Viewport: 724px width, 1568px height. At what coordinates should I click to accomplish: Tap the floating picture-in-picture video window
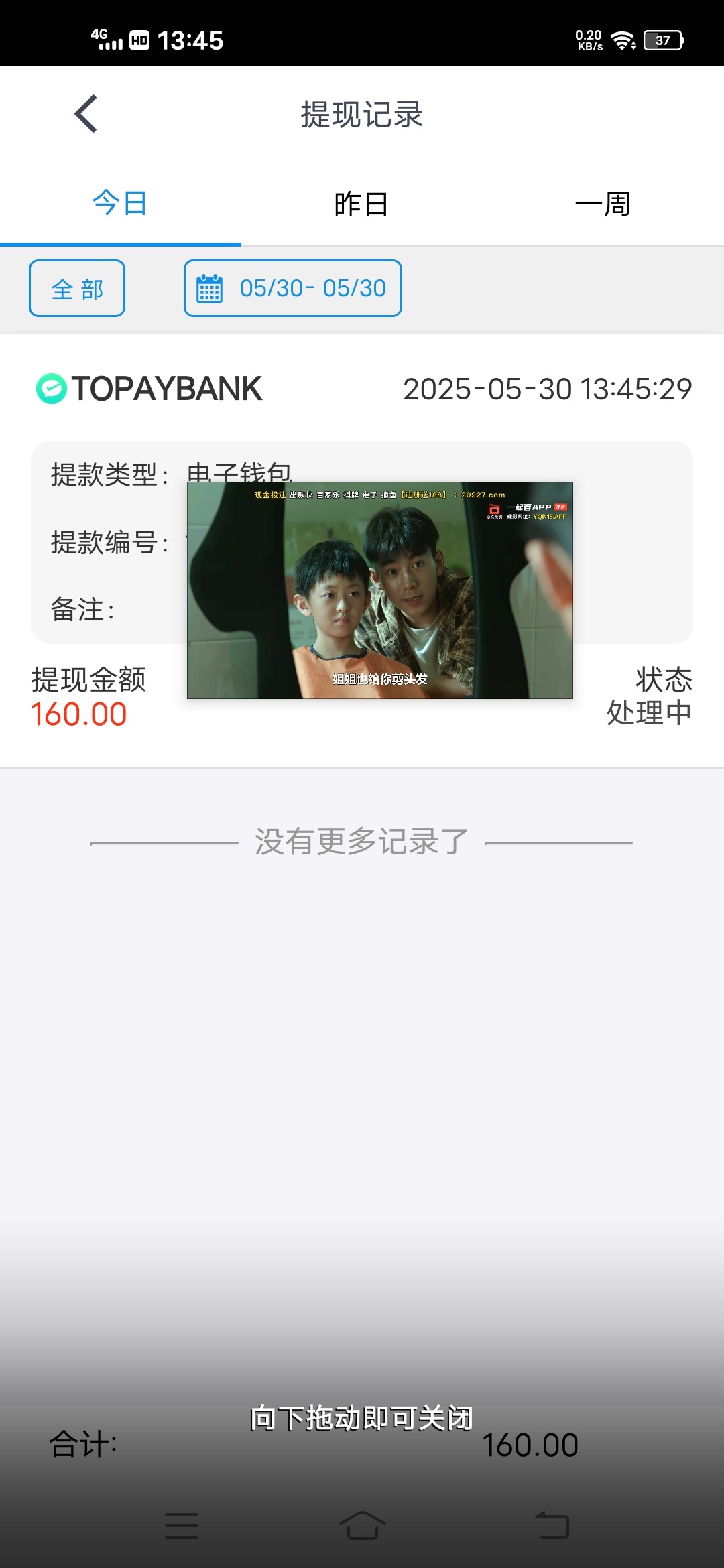coord(379,590)
